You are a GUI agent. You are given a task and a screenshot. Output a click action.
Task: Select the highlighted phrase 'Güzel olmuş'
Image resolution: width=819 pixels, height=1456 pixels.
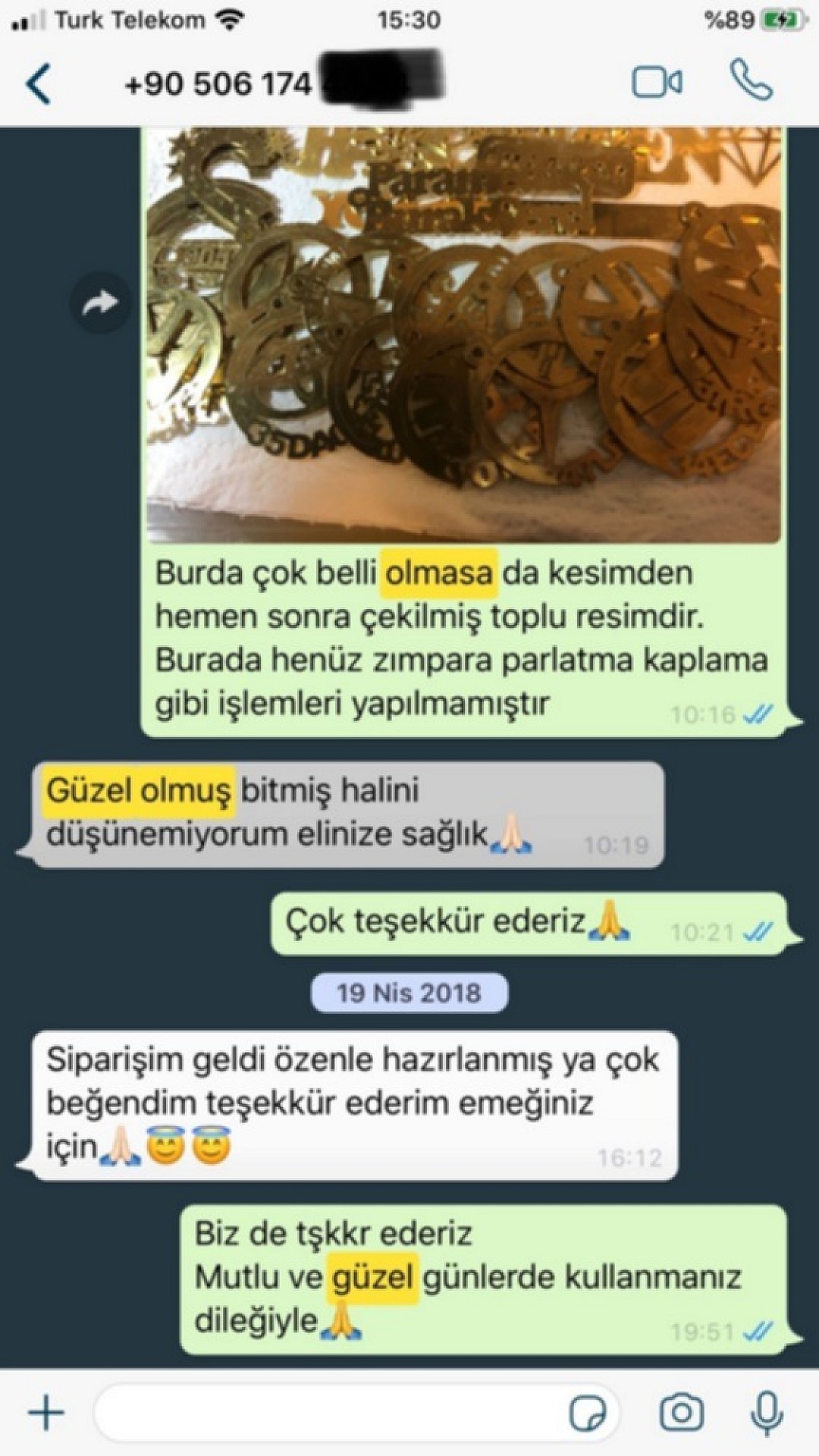(x=140, y=789)
